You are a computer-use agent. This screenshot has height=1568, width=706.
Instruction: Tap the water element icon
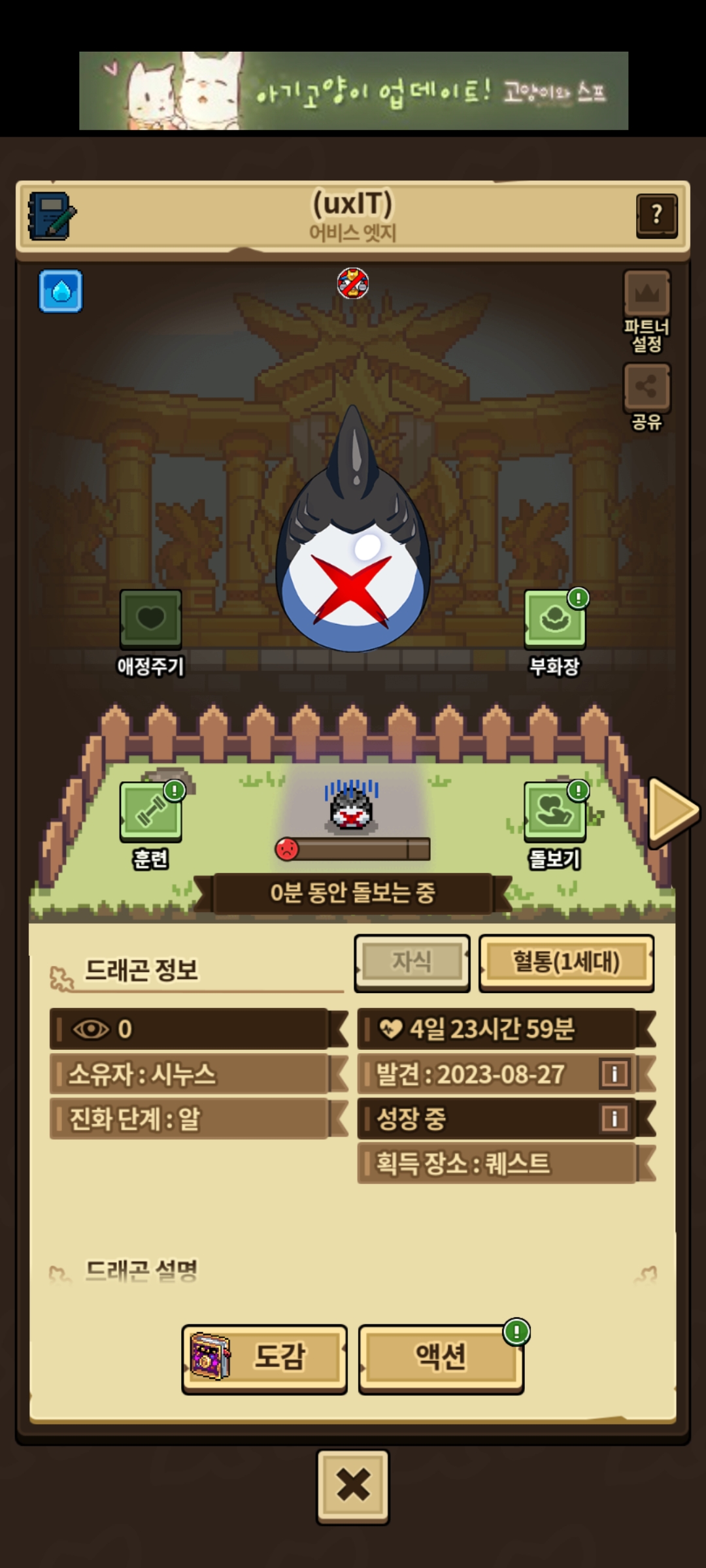[x=61, y=291]
